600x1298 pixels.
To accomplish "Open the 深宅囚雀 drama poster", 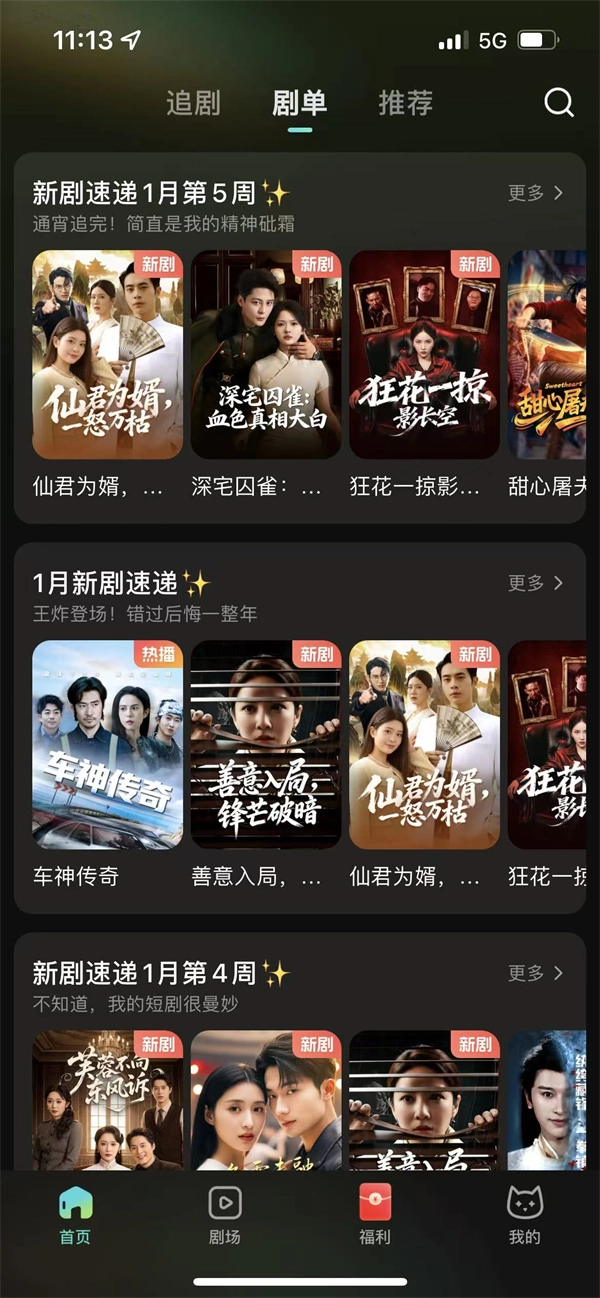I will pos(266,355).
